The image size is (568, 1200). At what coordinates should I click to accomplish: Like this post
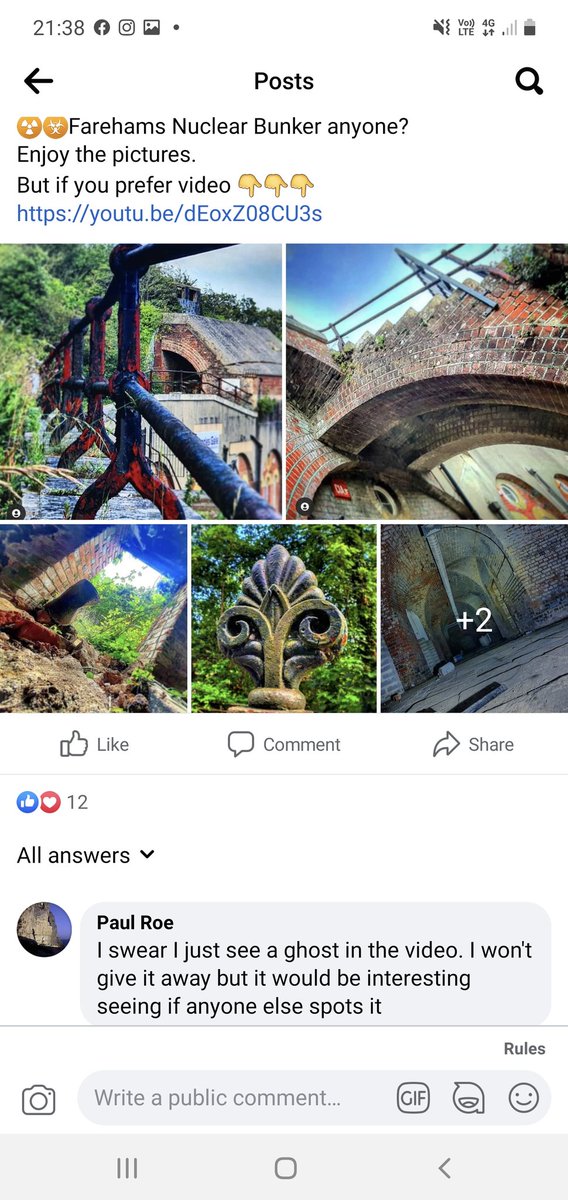pyautogui.click(x=95, y=744)
